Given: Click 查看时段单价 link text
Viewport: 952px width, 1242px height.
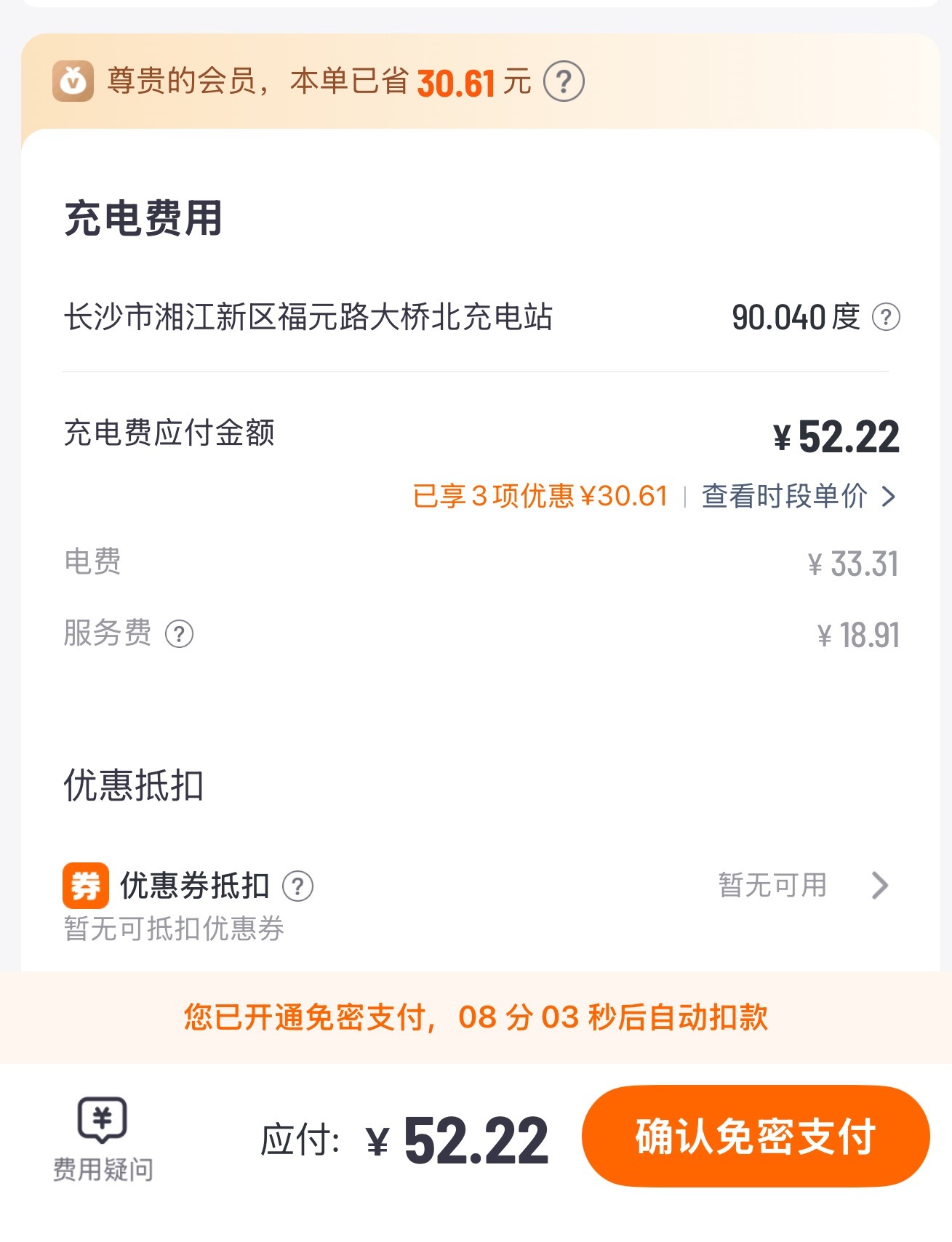Looking at the screenshot, I should point(782,497).
